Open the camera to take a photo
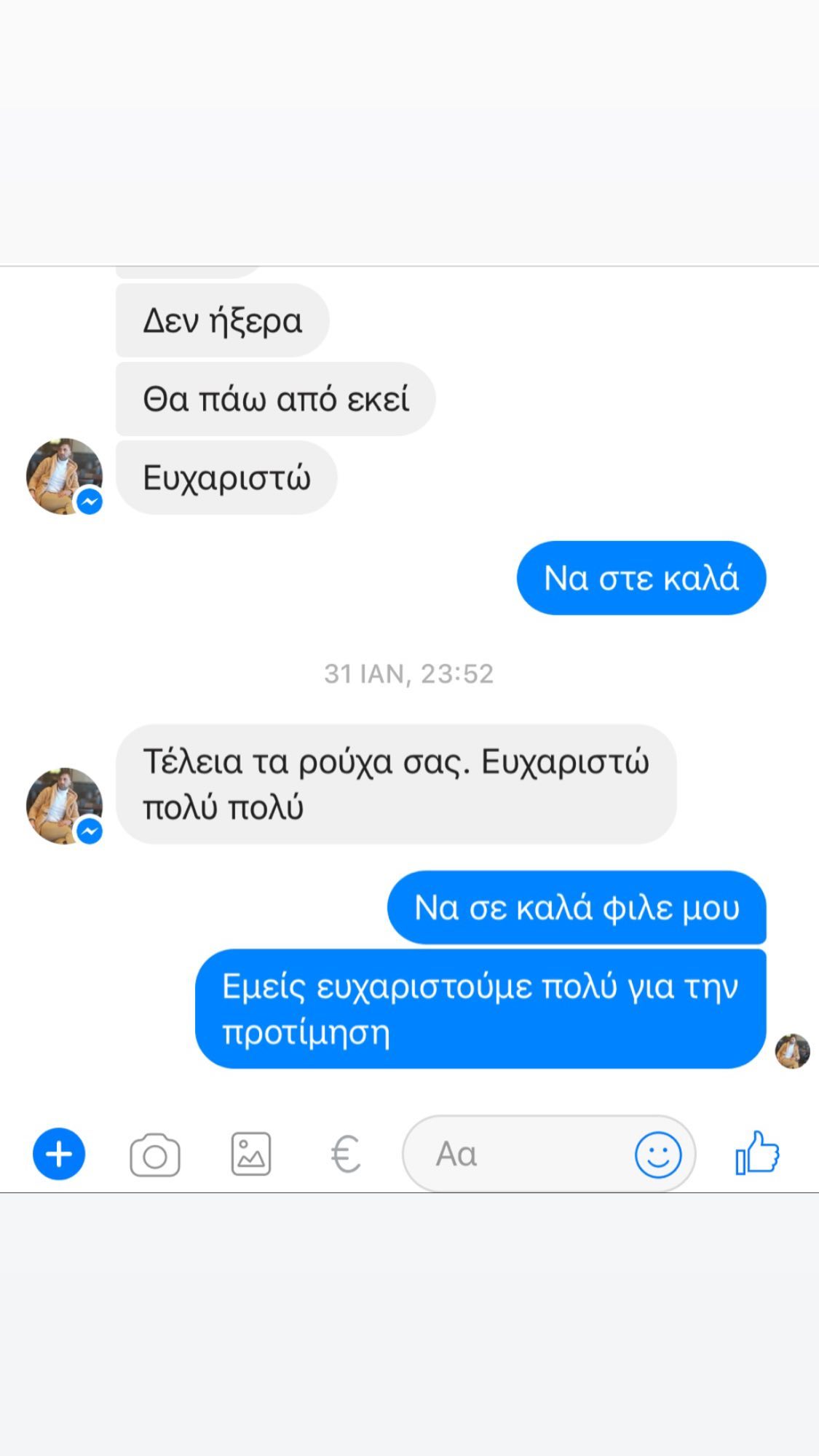 pos(155,1155)
